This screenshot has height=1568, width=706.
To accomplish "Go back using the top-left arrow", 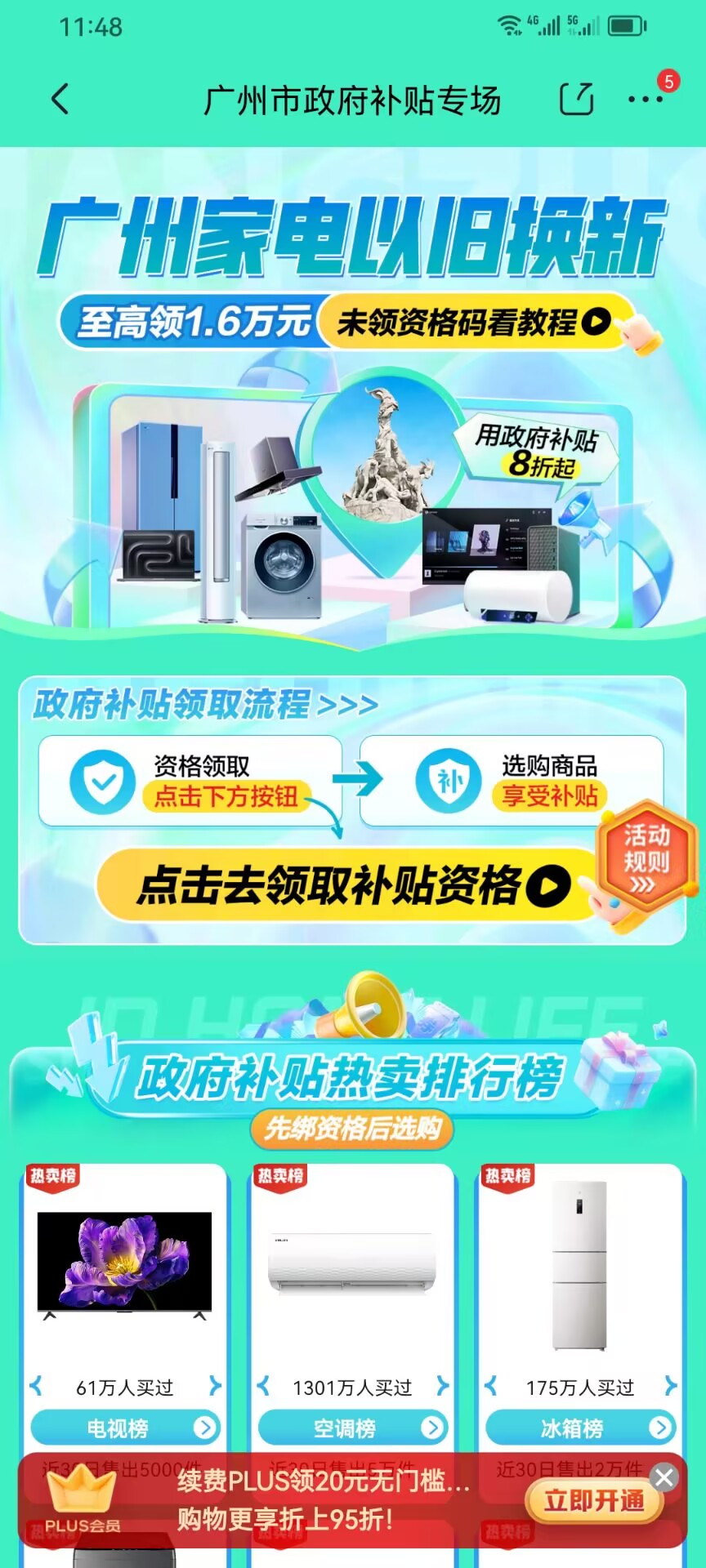I will click(x=60, y=100).
